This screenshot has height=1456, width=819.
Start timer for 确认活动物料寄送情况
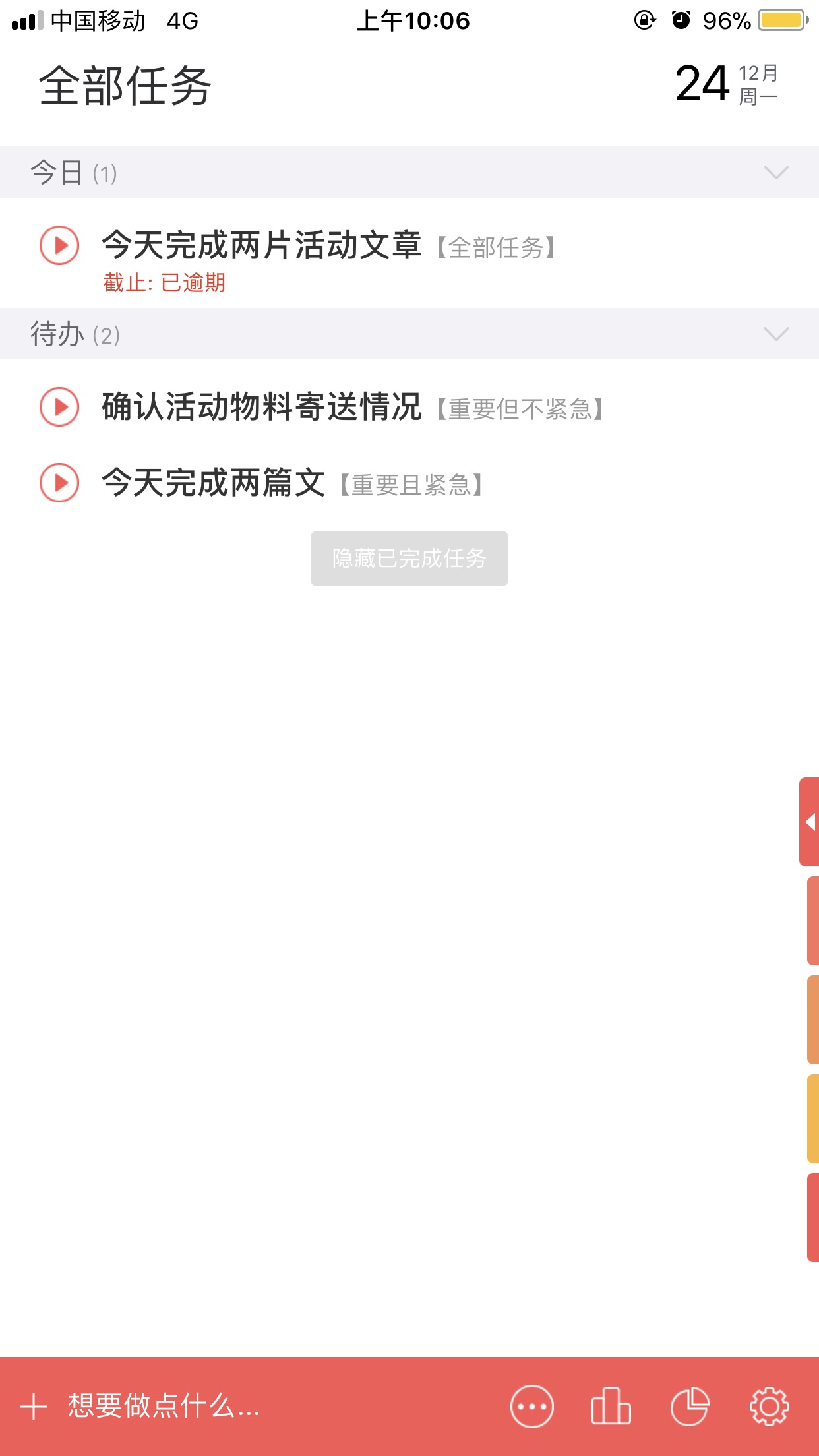pos(59,407)
